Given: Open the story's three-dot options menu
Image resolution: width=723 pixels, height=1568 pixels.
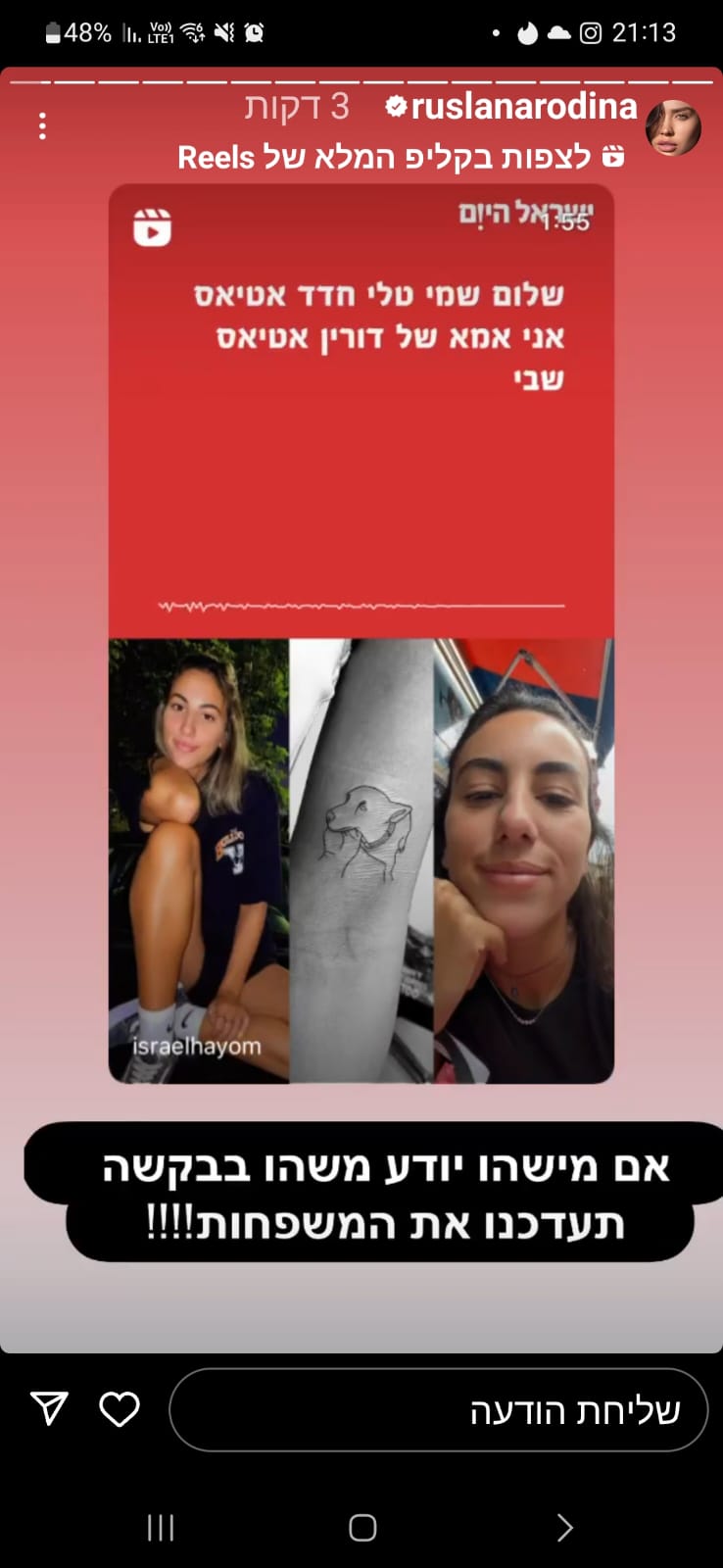Looking at the screenshot, I should (x=42, y=126).
